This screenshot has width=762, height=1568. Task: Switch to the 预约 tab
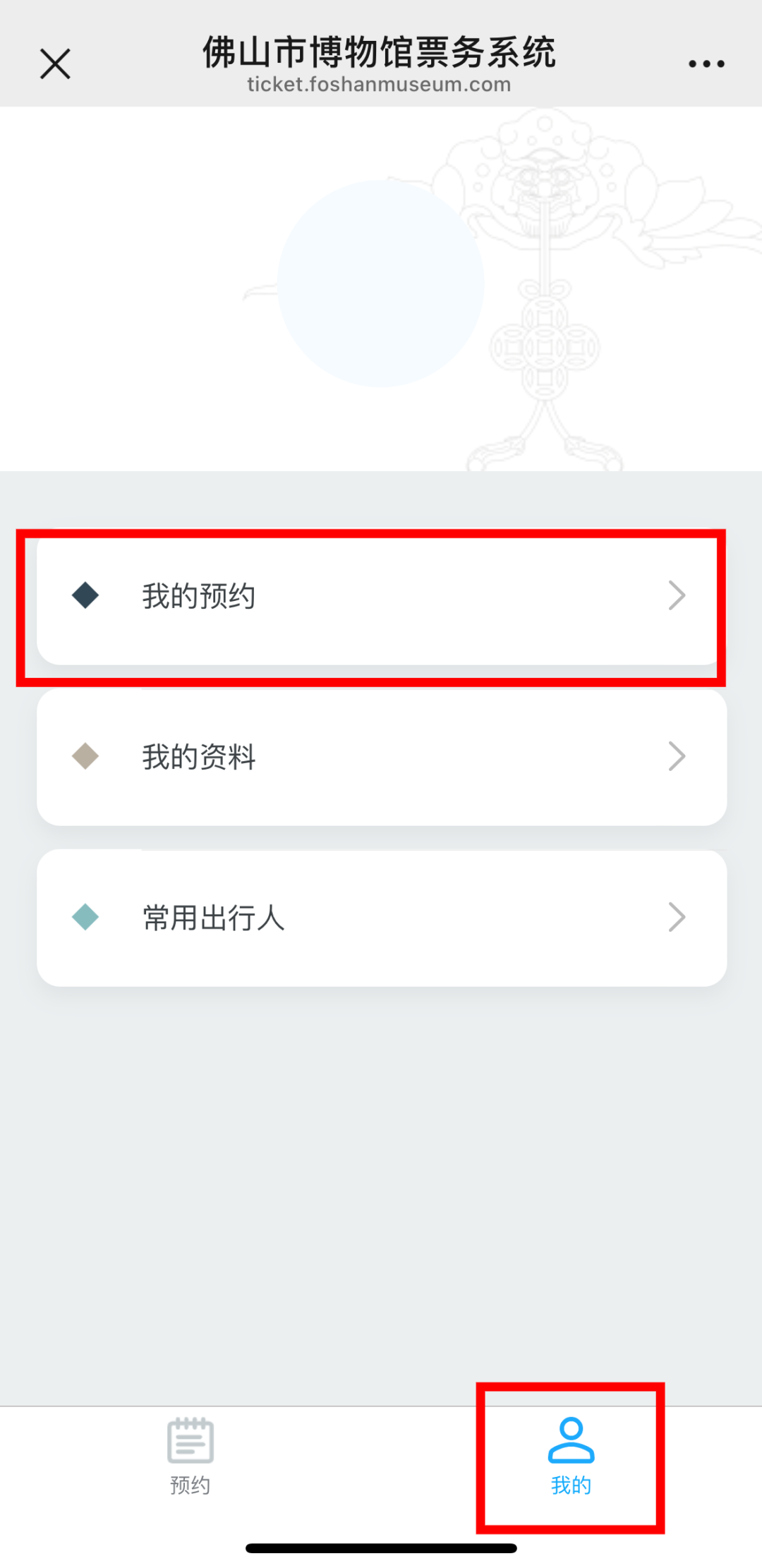click(x=190, y=1457)
